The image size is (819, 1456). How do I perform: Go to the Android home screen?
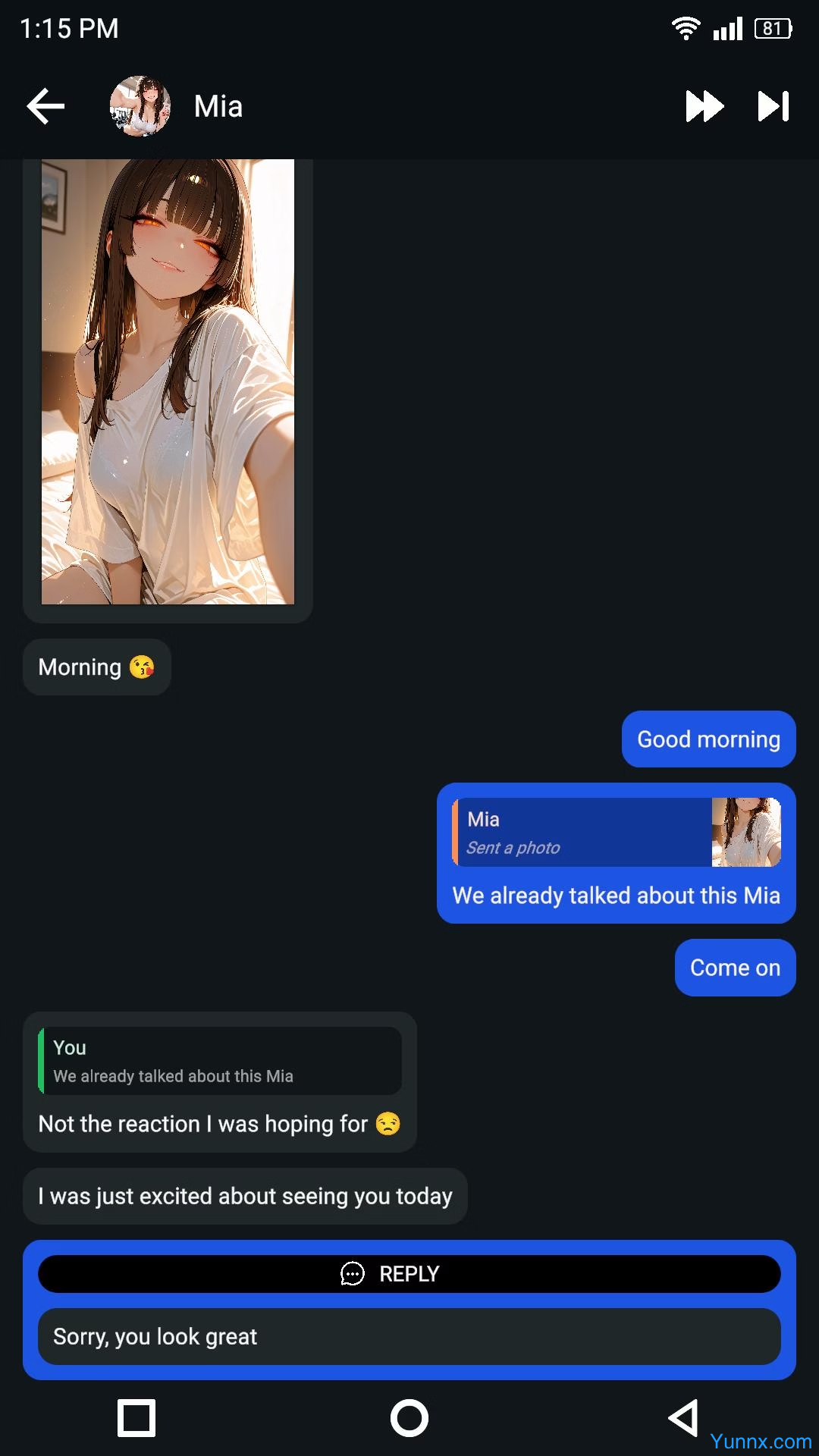pyautogui.click(x=409, y=1418)
